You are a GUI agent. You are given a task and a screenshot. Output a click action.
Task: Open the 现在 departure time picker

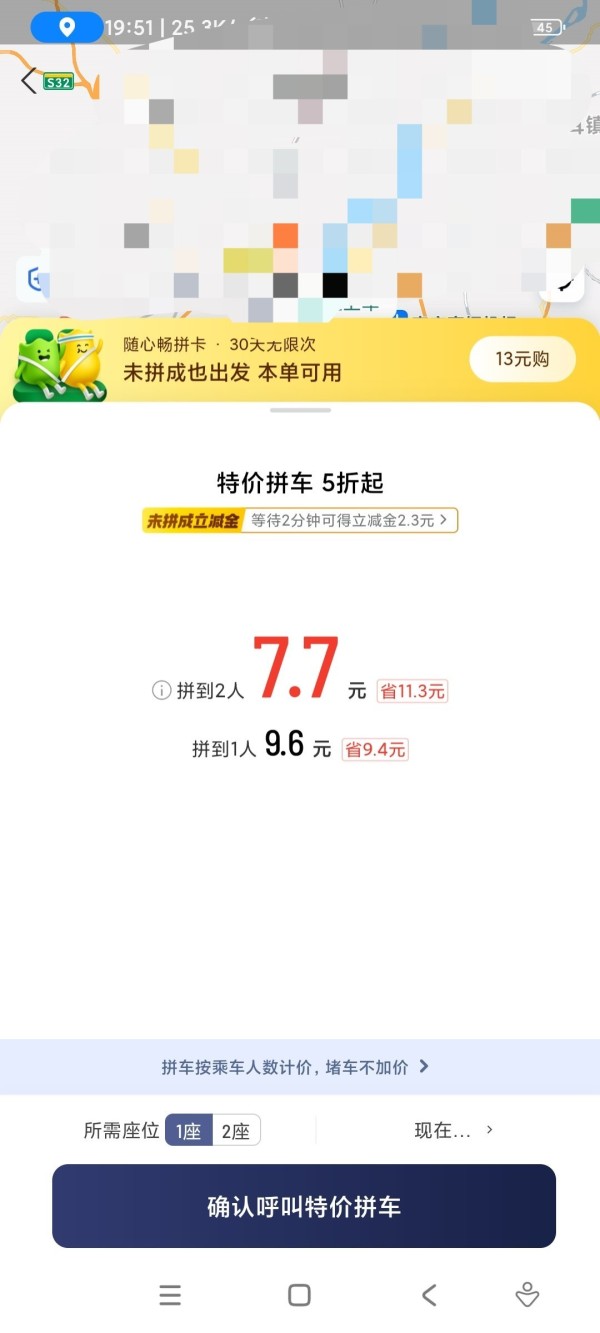tap(453, 1131)
